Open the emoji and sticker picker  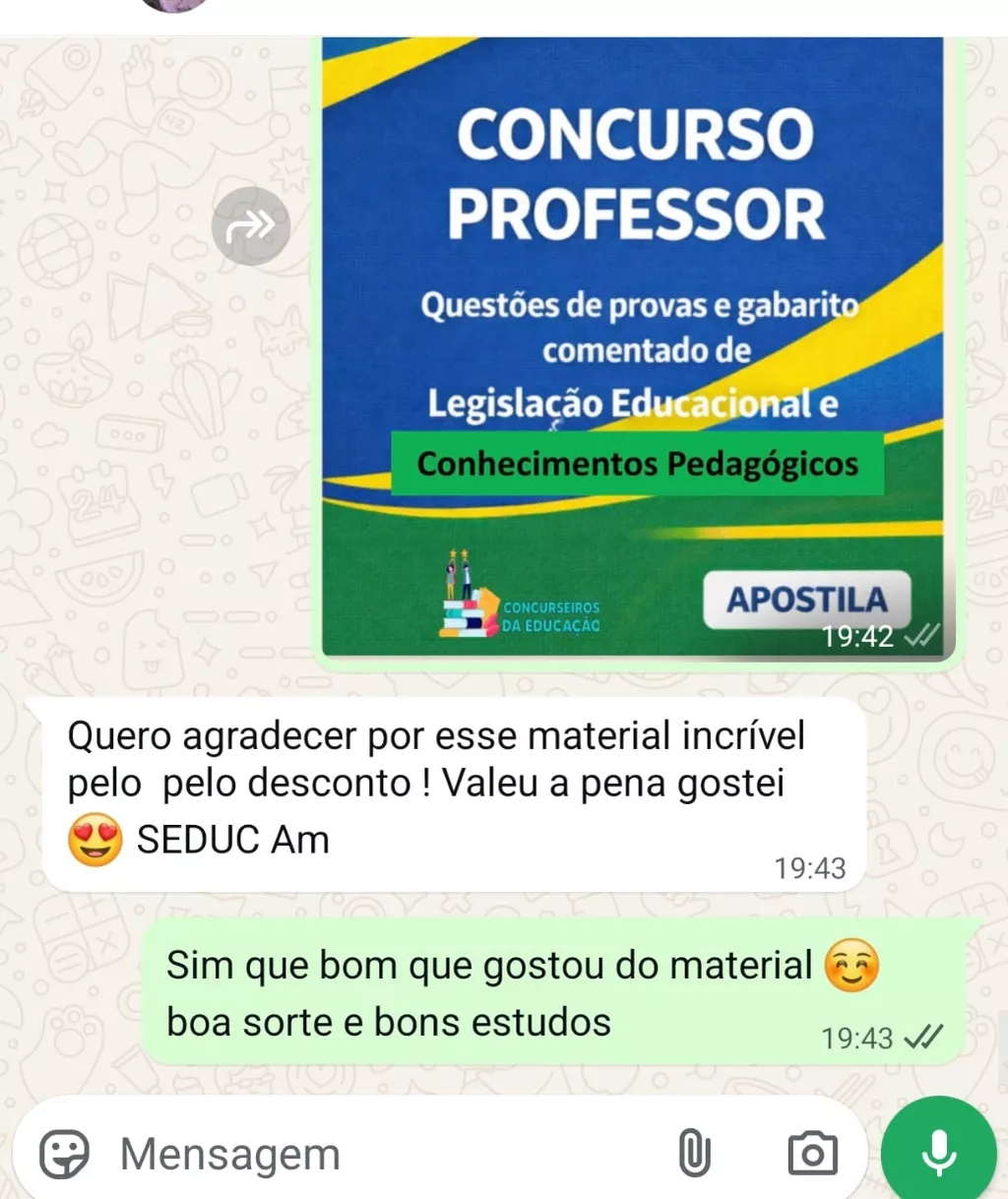(65, 1154)
